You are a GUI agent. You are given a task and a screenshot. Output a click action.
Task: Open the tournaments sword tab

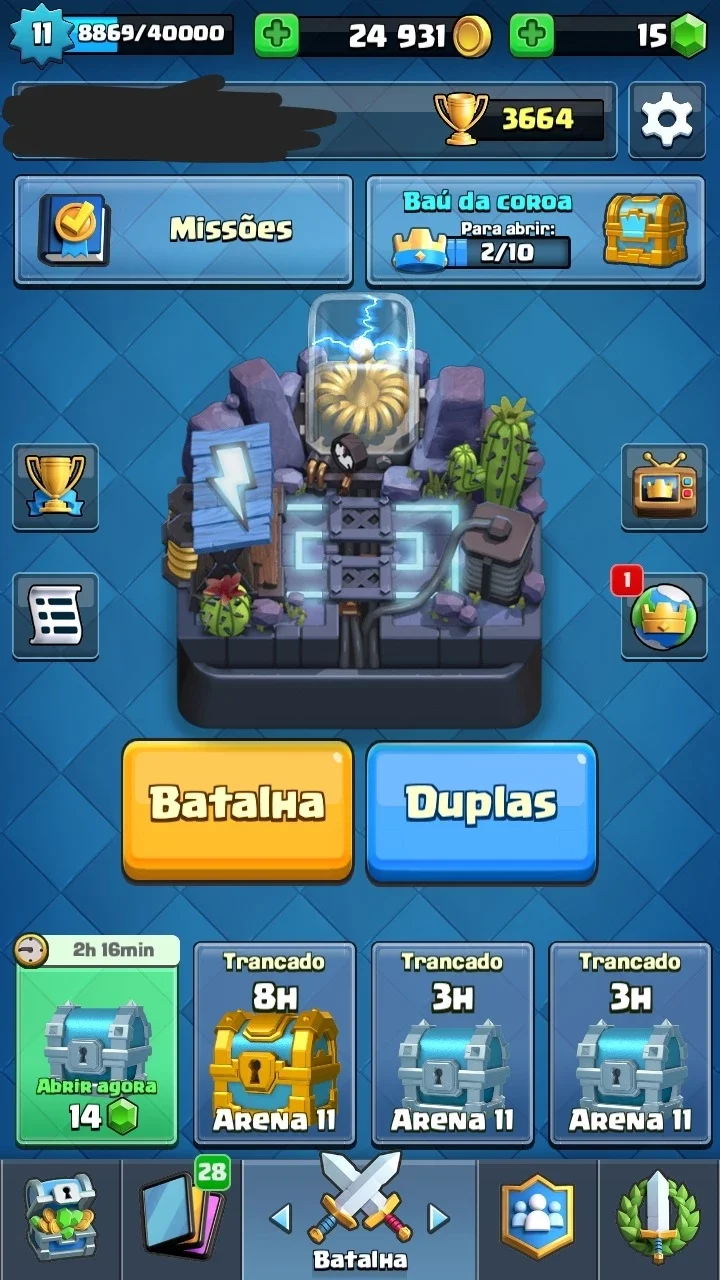point(658,1217)
